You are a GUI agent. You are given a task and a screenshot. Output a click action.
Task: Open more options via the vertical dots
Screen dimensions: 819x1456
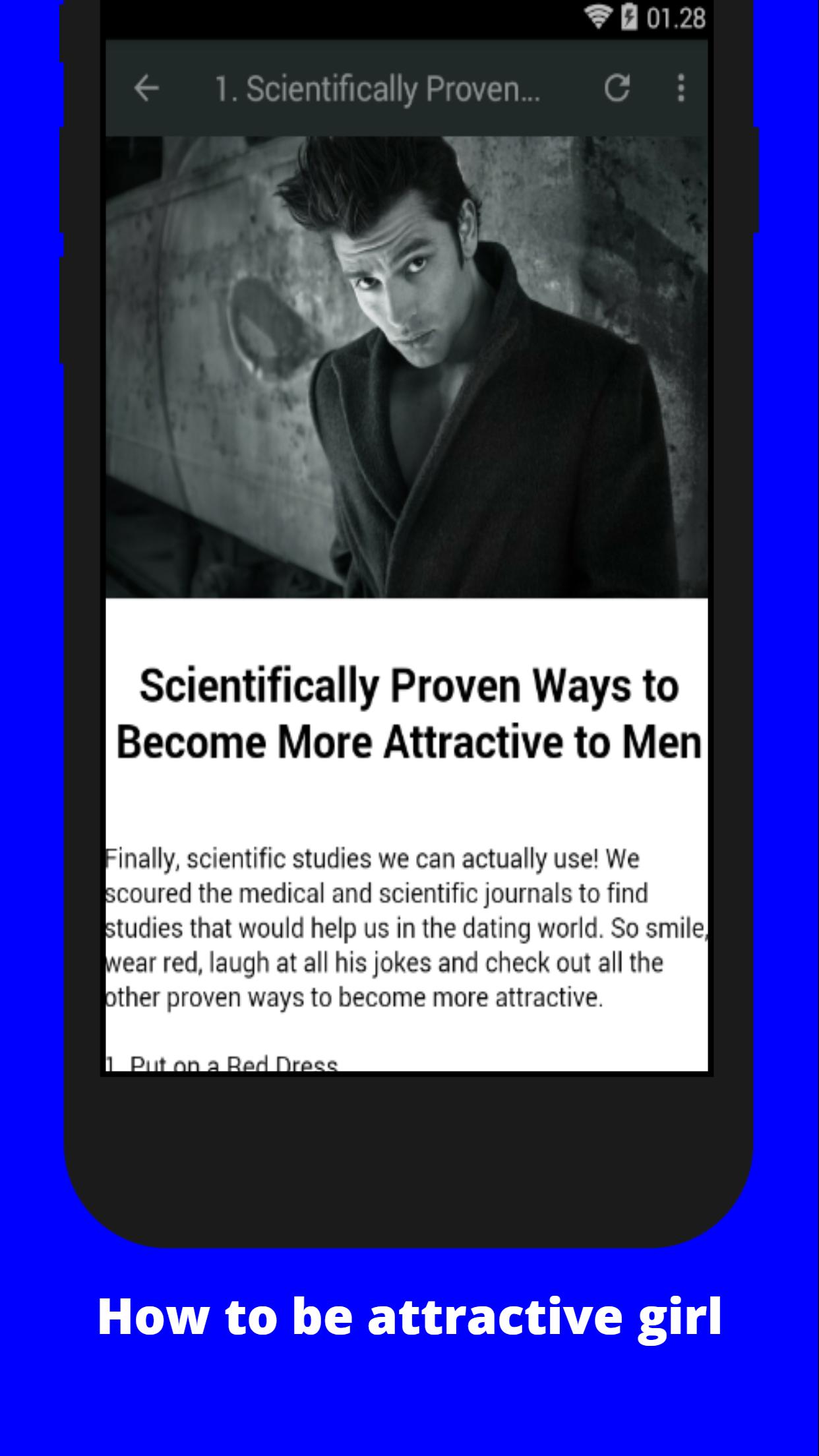679,89
